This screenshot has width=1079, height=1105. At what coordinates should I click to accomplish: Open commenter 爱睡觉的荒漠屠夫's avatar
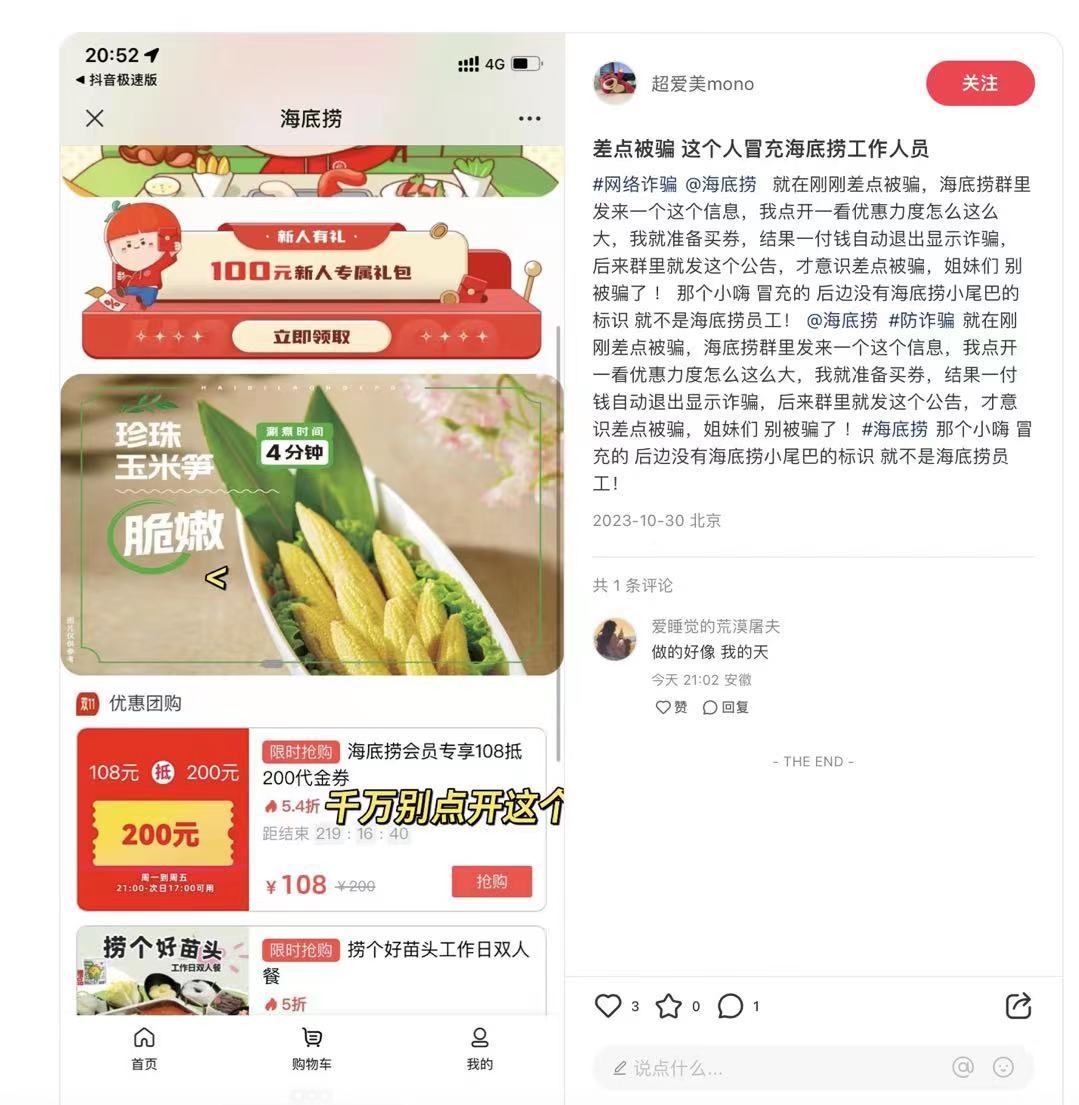[x=615, y=639]
